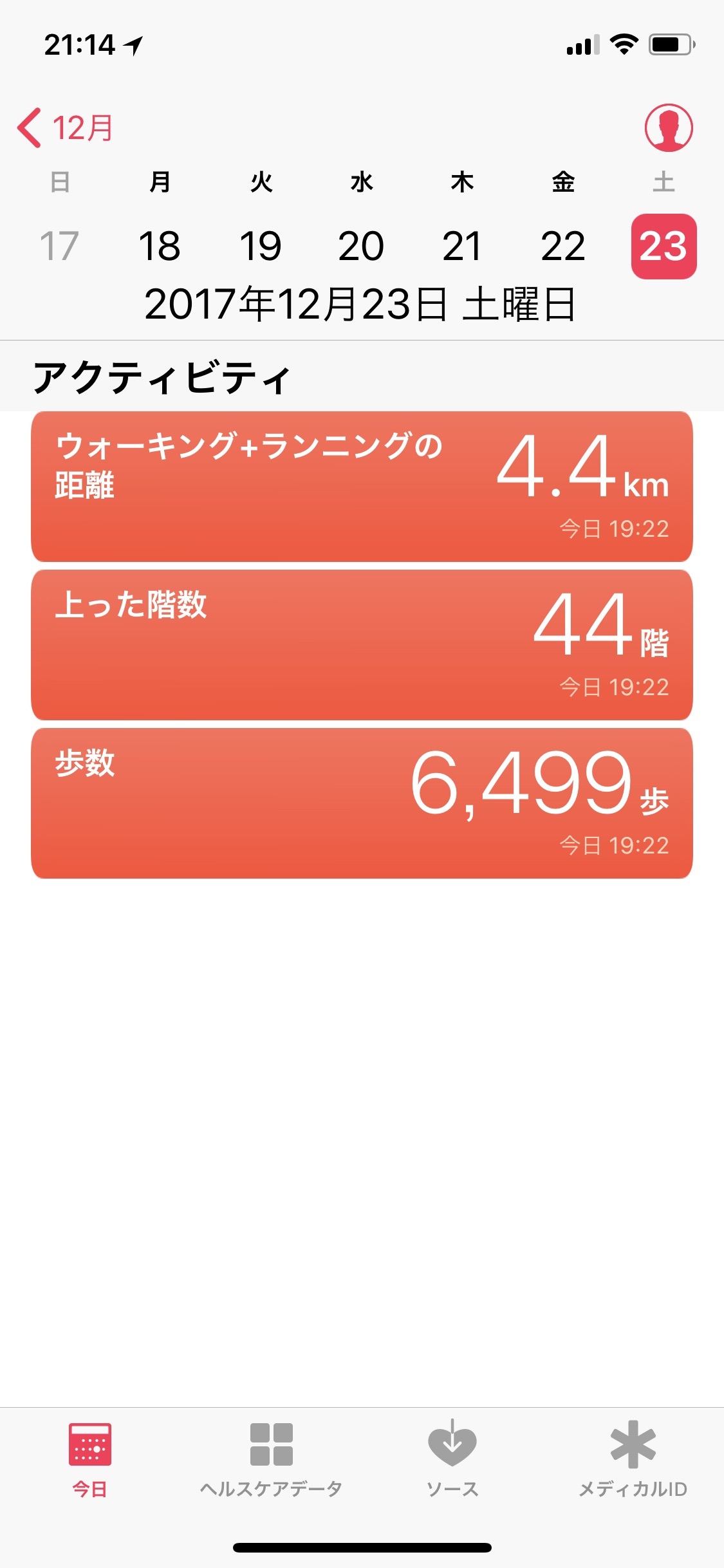
Task: Switch to the メディカルID tab
Action: coord(633,1459)
